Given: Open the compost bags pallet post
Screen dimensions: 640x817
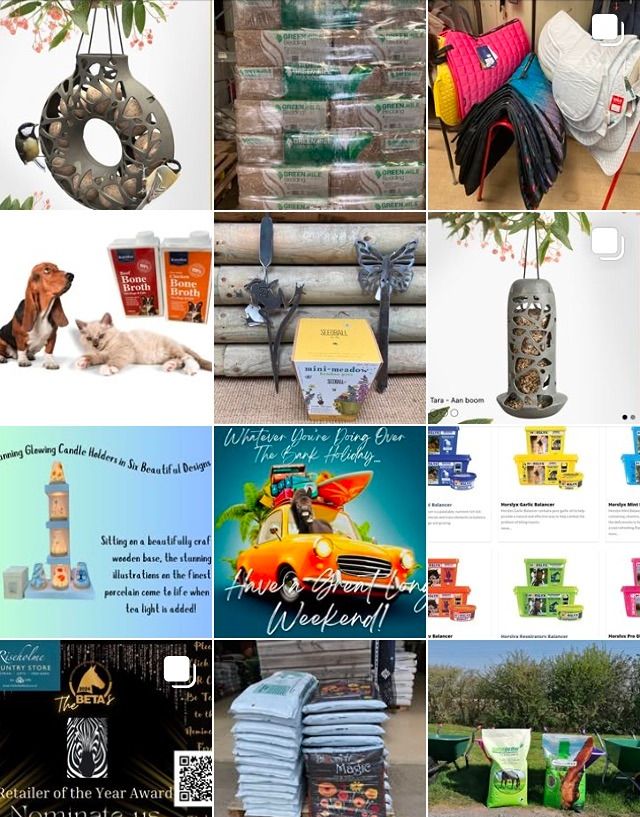Looking at the screenshot, I should tap(319, 730).
